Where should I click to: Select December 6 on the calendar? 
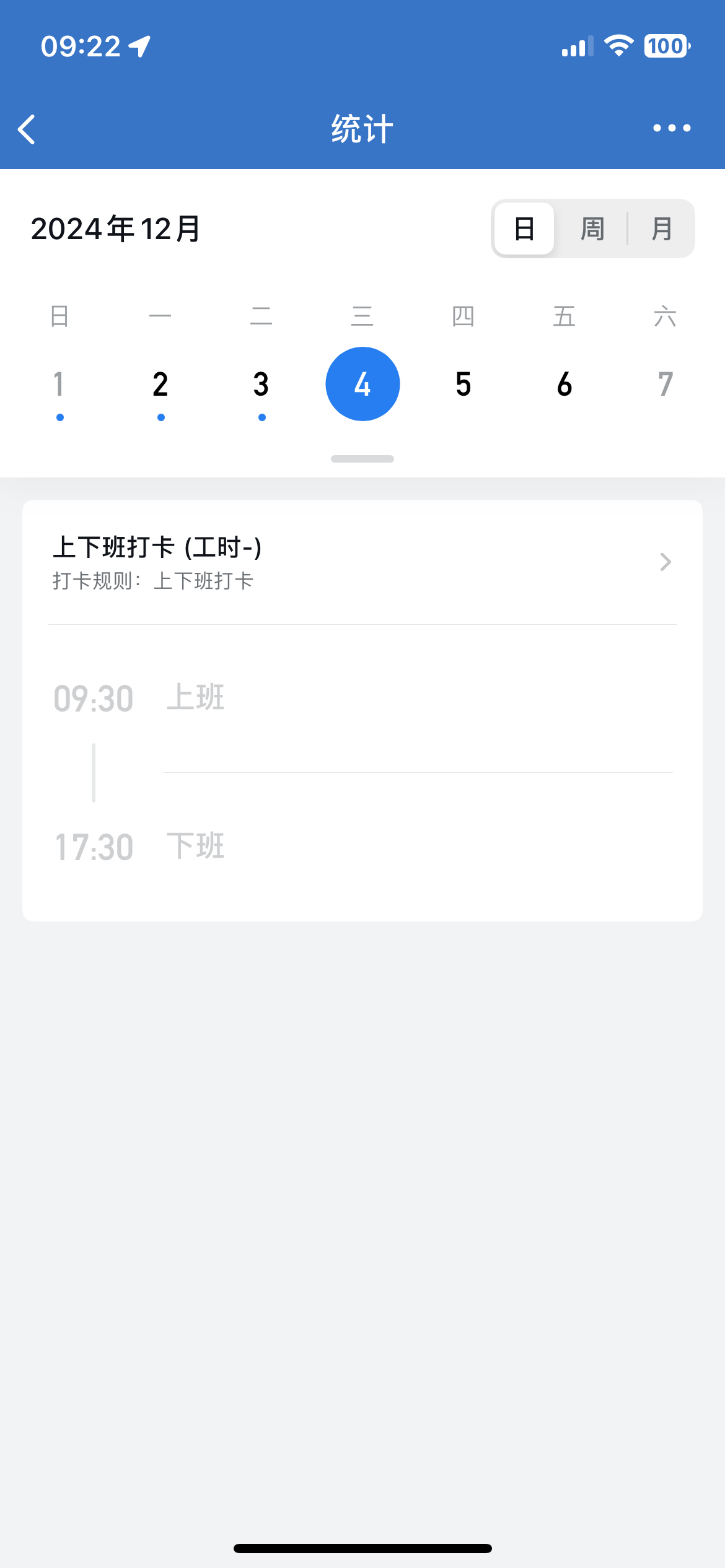pyautogui.click(x=565, y=385)
